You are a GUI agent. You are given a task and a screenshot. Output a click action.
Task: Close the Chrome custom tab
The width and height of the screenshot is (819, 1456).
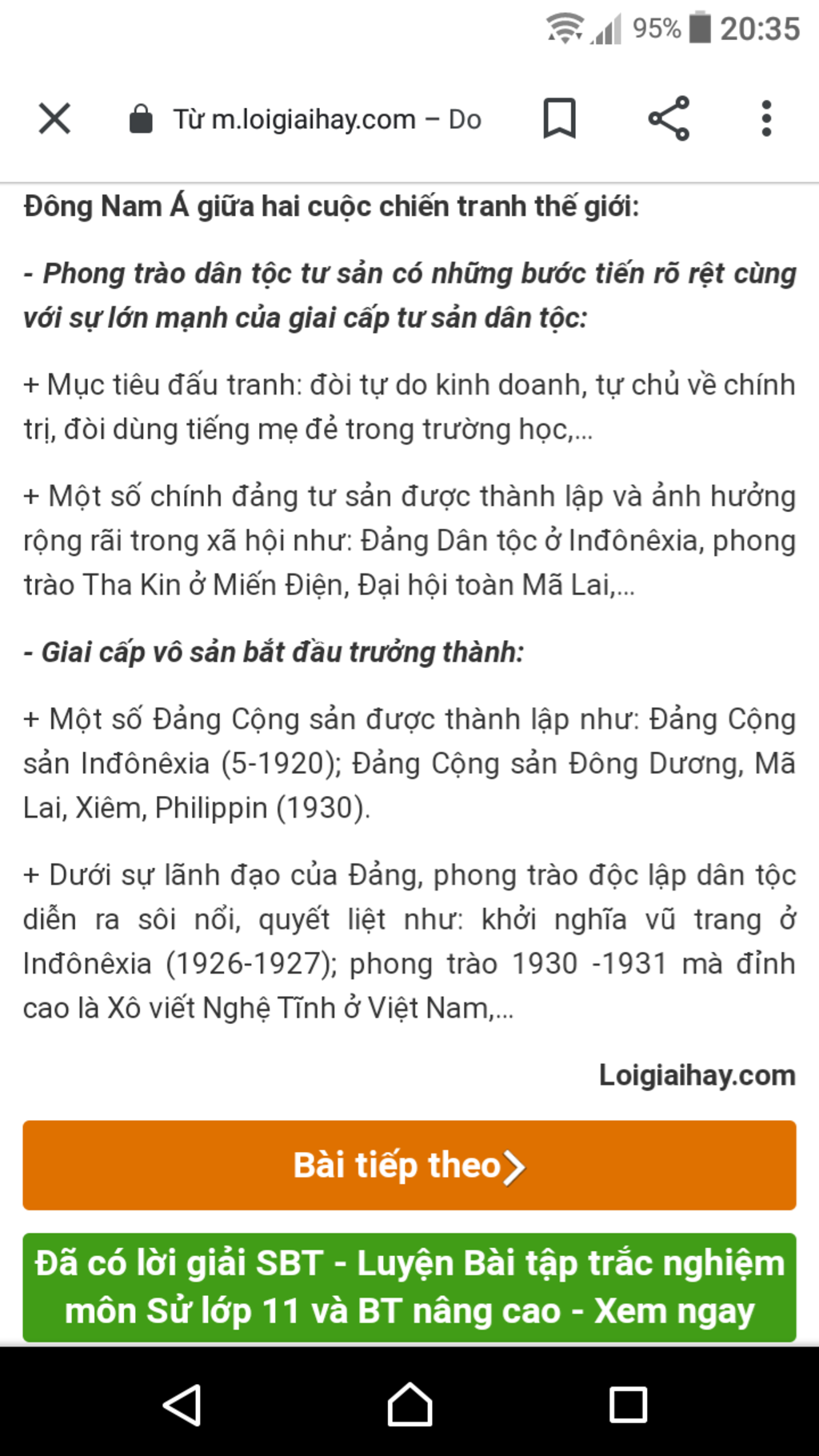pyautogui.click(x=54, y=119)
